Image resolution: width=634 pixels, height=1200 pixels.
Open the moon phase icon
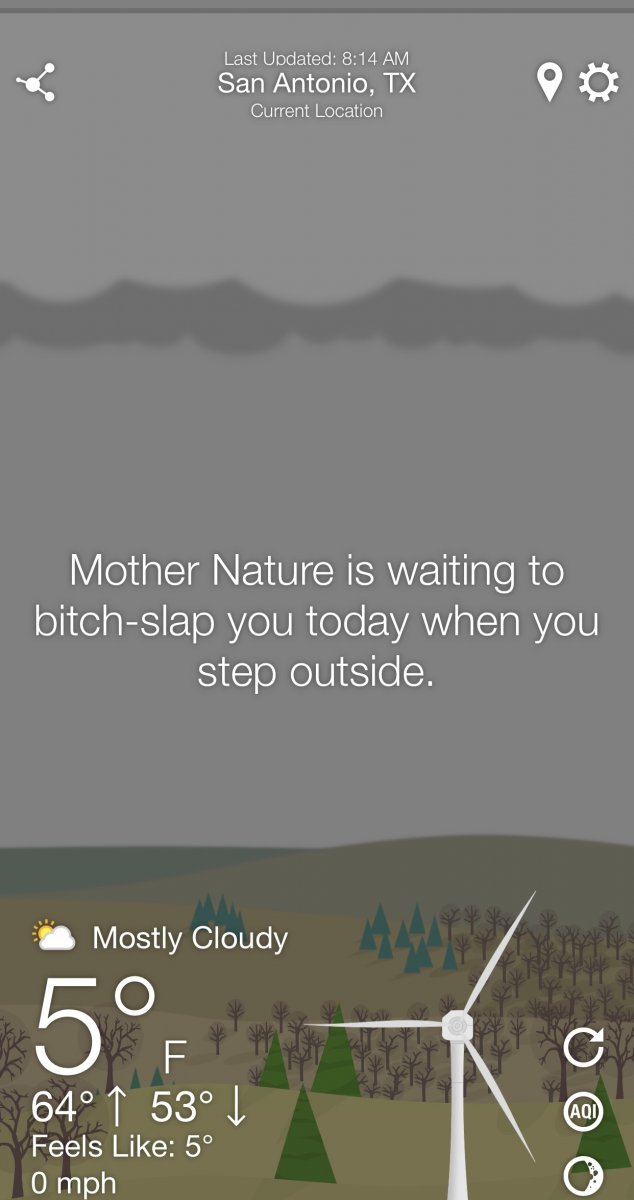(583, 1175)
